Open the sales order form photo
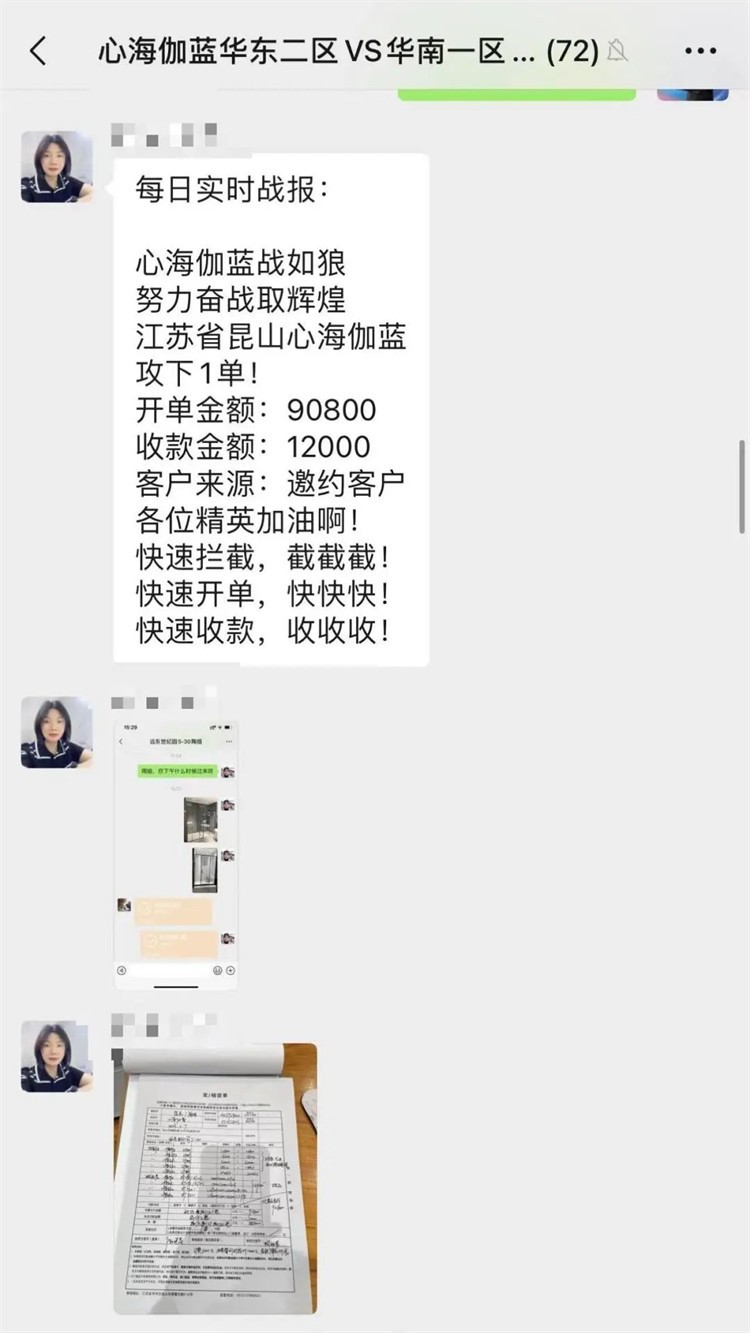Screen dimensions: 750x1333 [x=215, y=1177]
